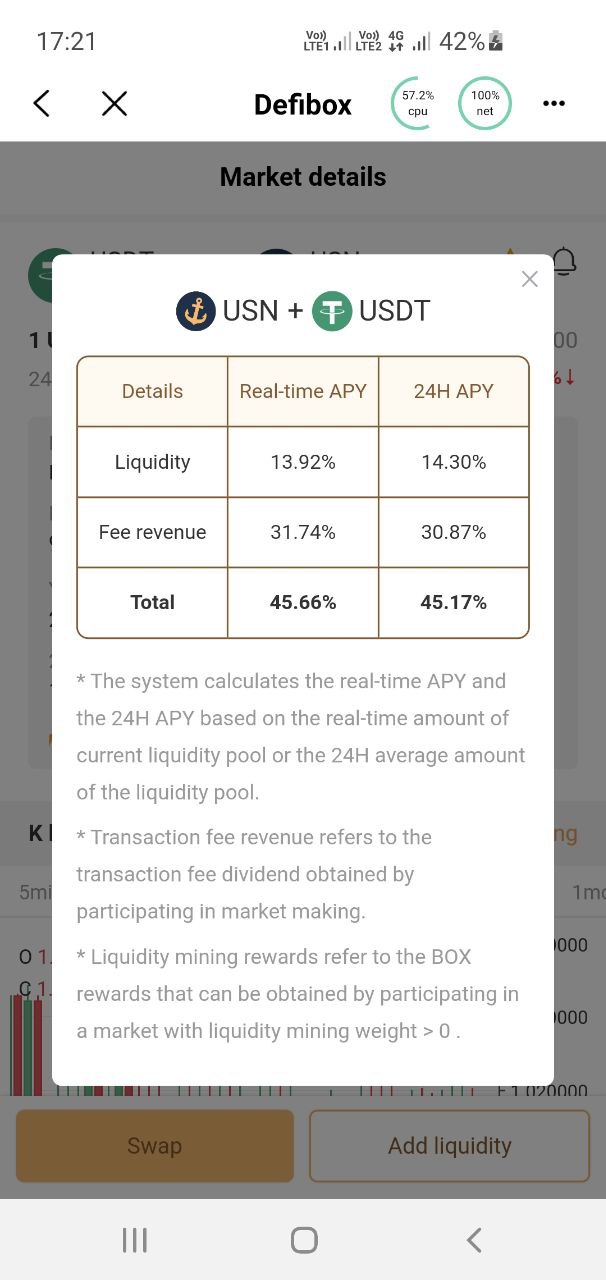
Task: Open the market alert bell
Action: (x=565, y=261)
